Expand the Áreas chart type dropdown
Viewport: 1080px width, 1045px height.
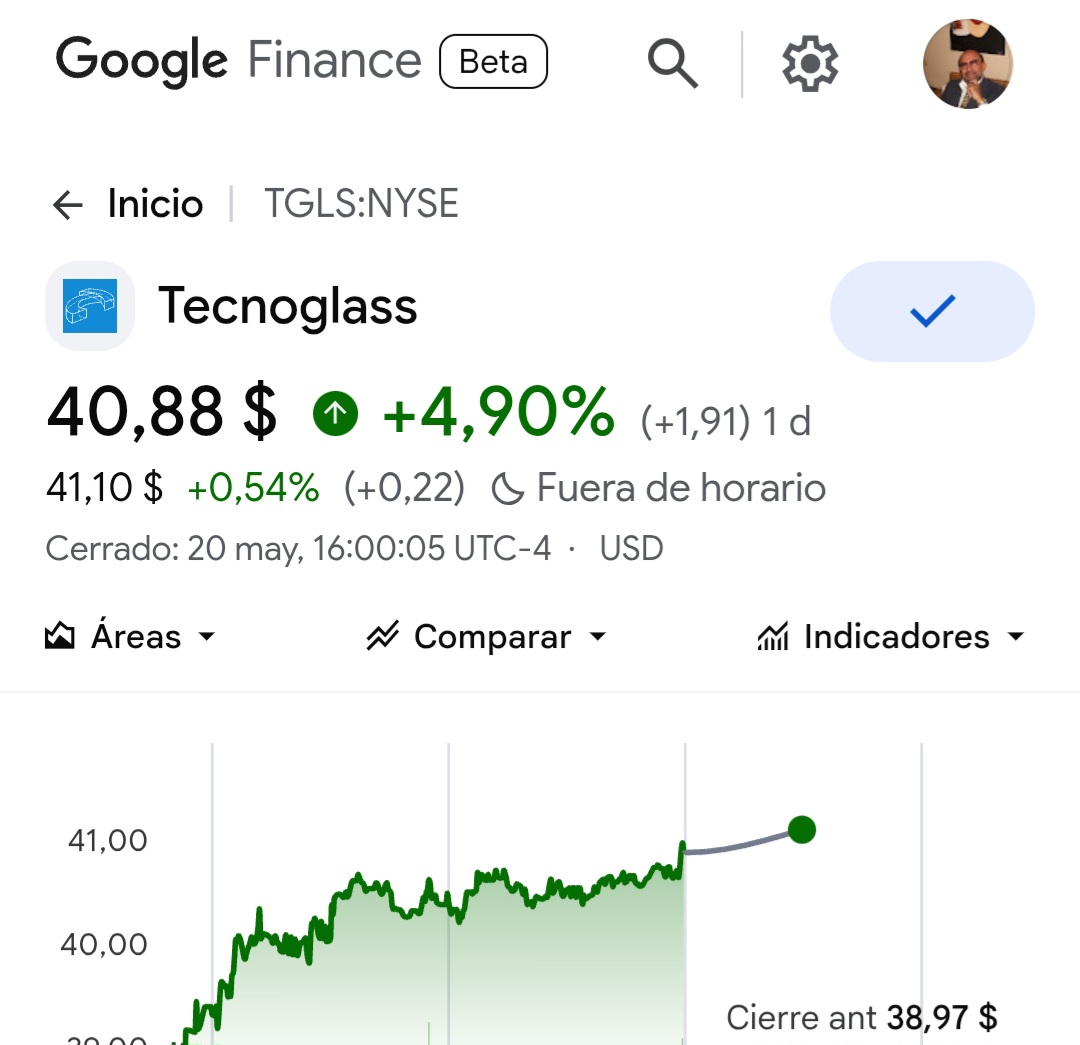130,636
